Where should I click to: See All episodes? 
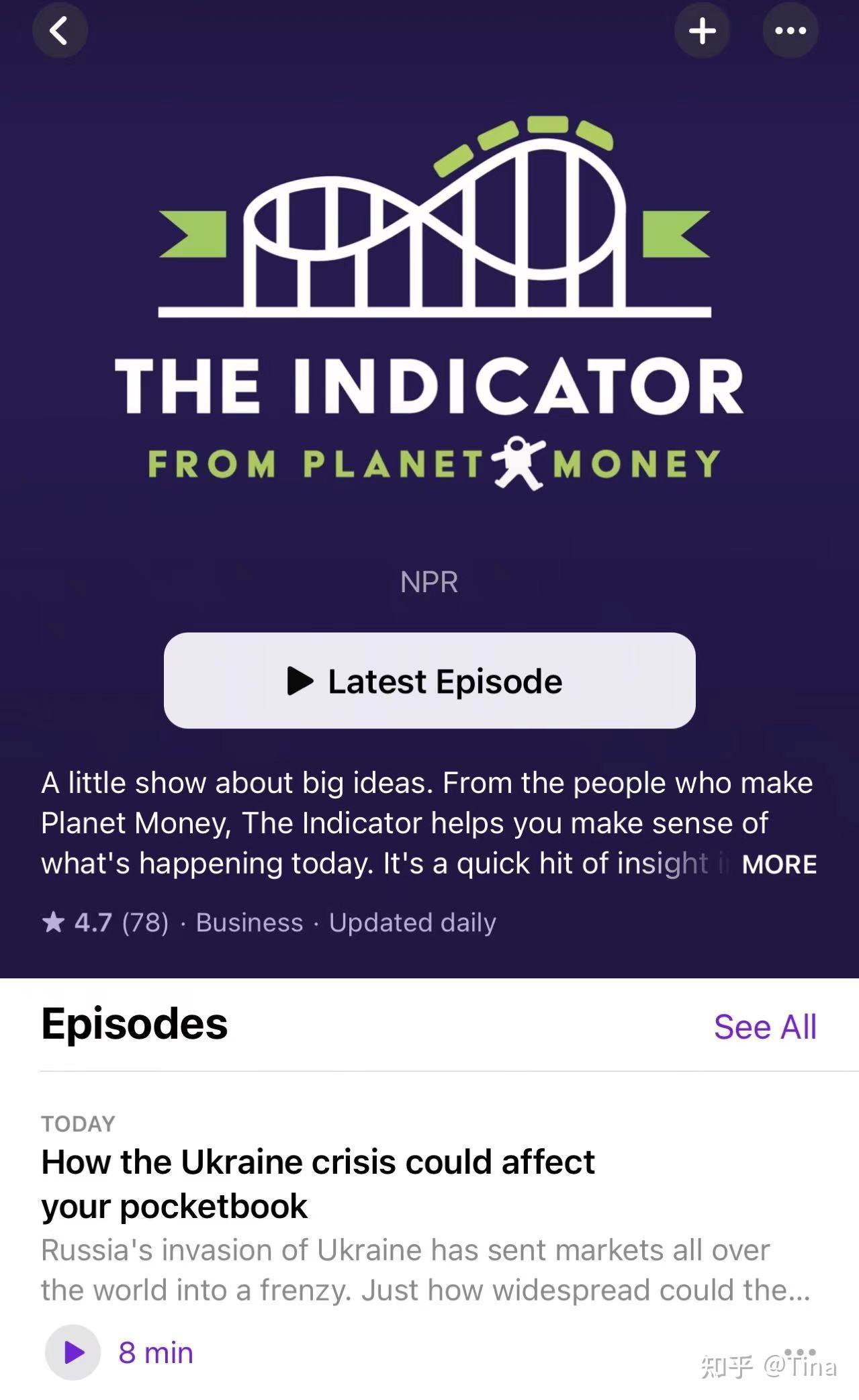click(764, 1027)
